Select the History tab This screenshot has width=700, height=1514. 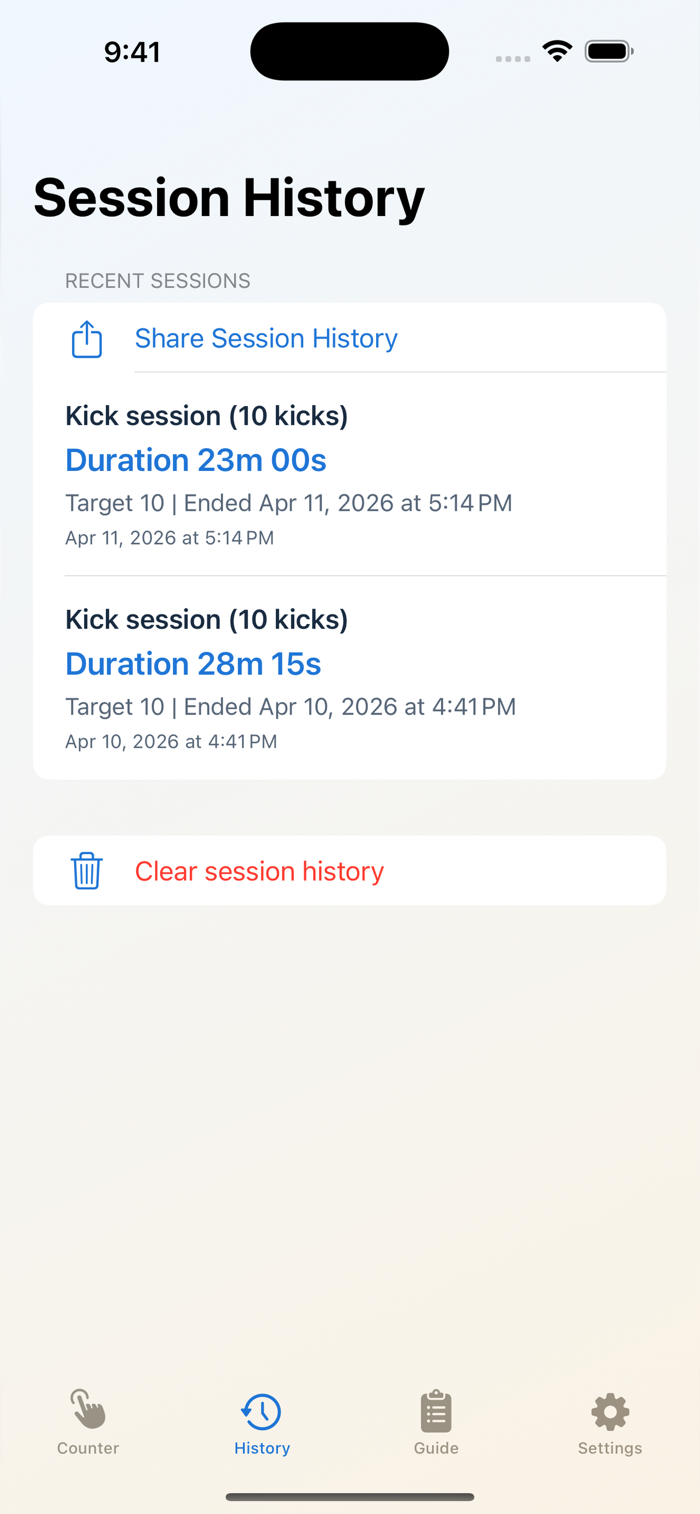click(x=262, y=1422)
